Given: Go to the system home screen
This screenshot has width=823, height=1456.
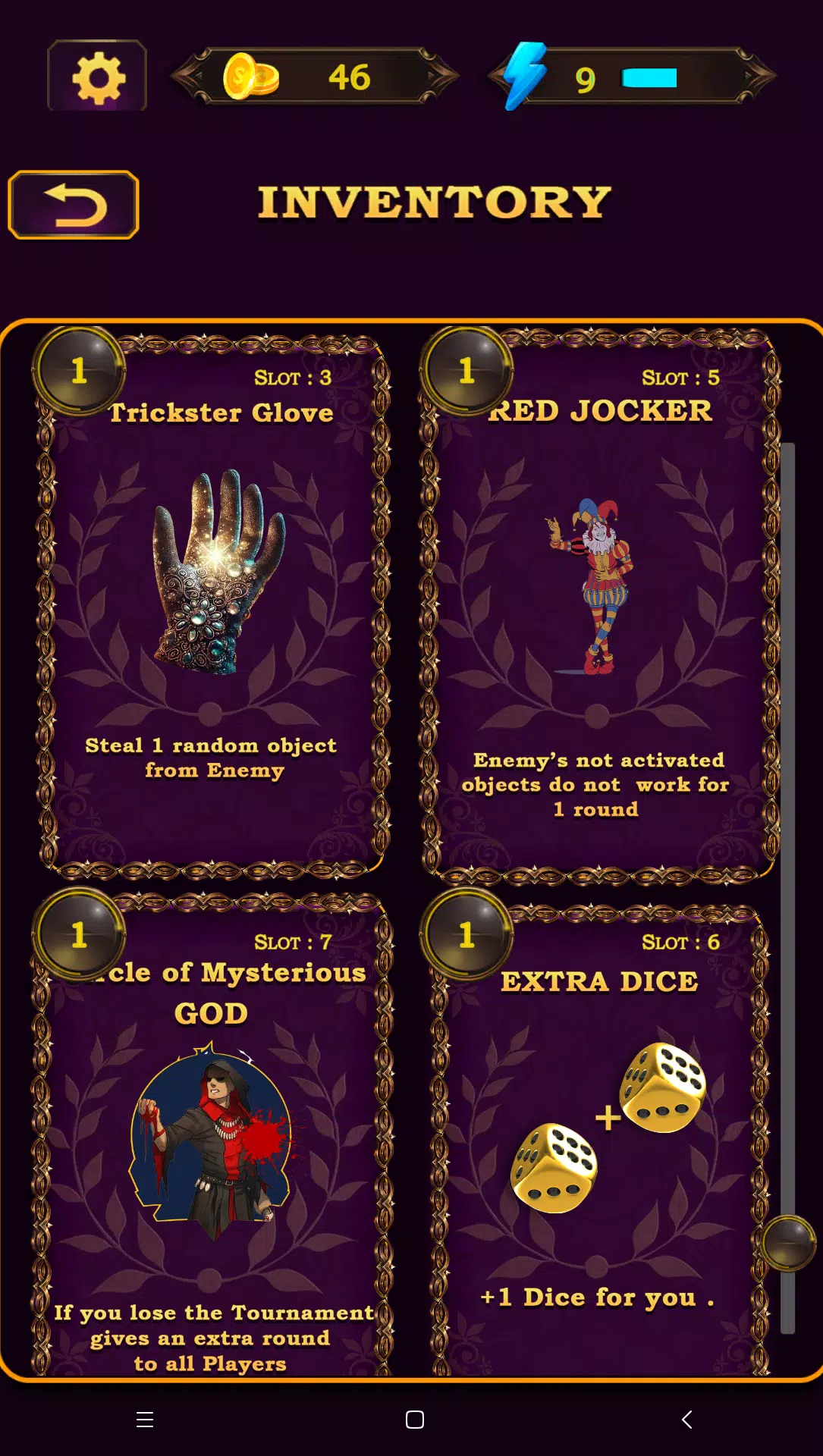Looking at the screenshot, I should pyautogui.click(x=414, y=1420).
